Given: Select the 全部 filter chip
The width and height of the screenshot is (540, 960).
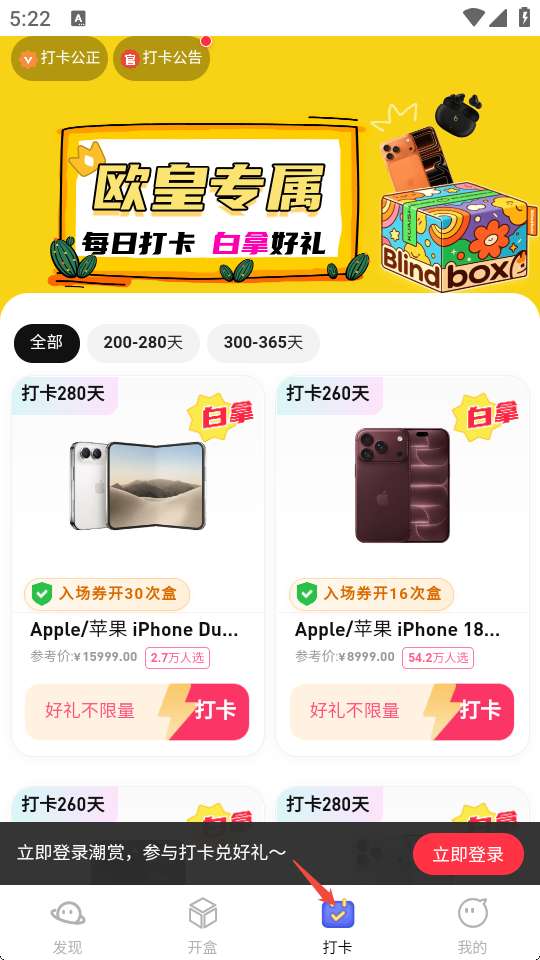Looking at the screenshot, I should tap(47, 343).
